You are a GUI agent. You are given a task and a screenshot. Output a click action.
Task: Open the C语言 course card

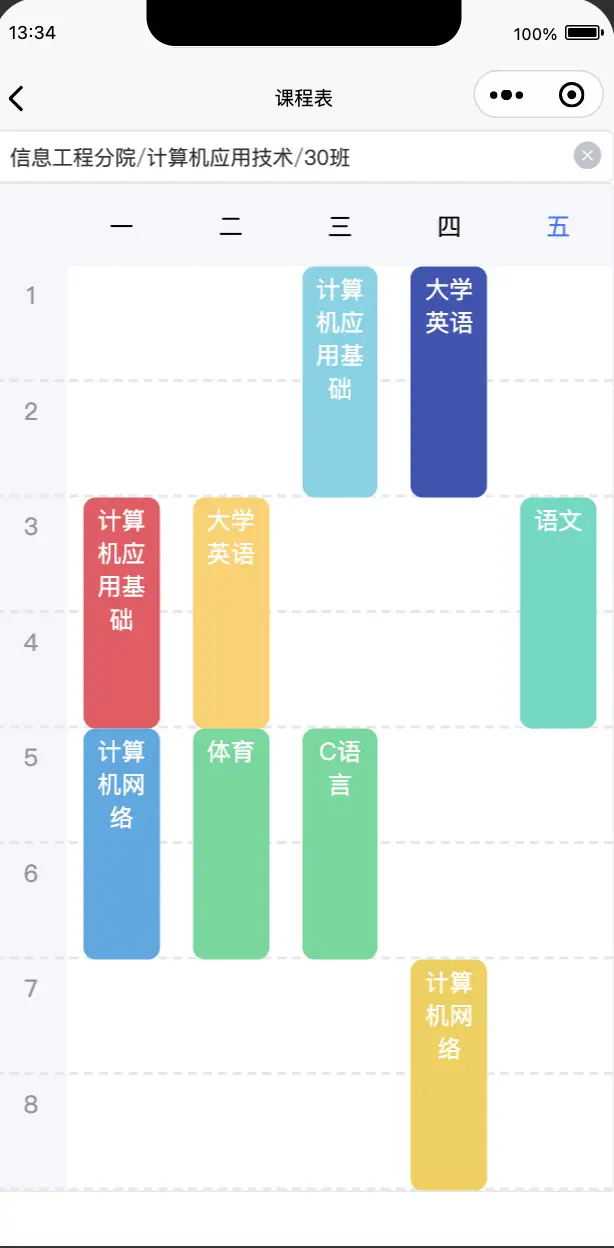pyautogui.click(x=340, y=843)
